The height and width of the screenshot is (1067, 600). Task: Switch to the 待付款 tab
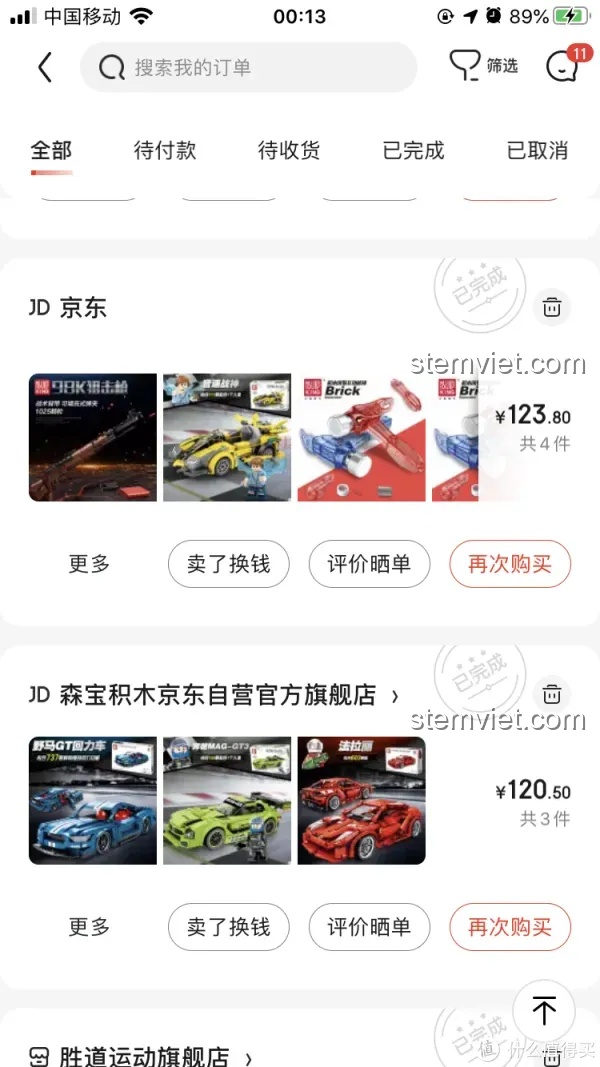click(x=165, y=151)
